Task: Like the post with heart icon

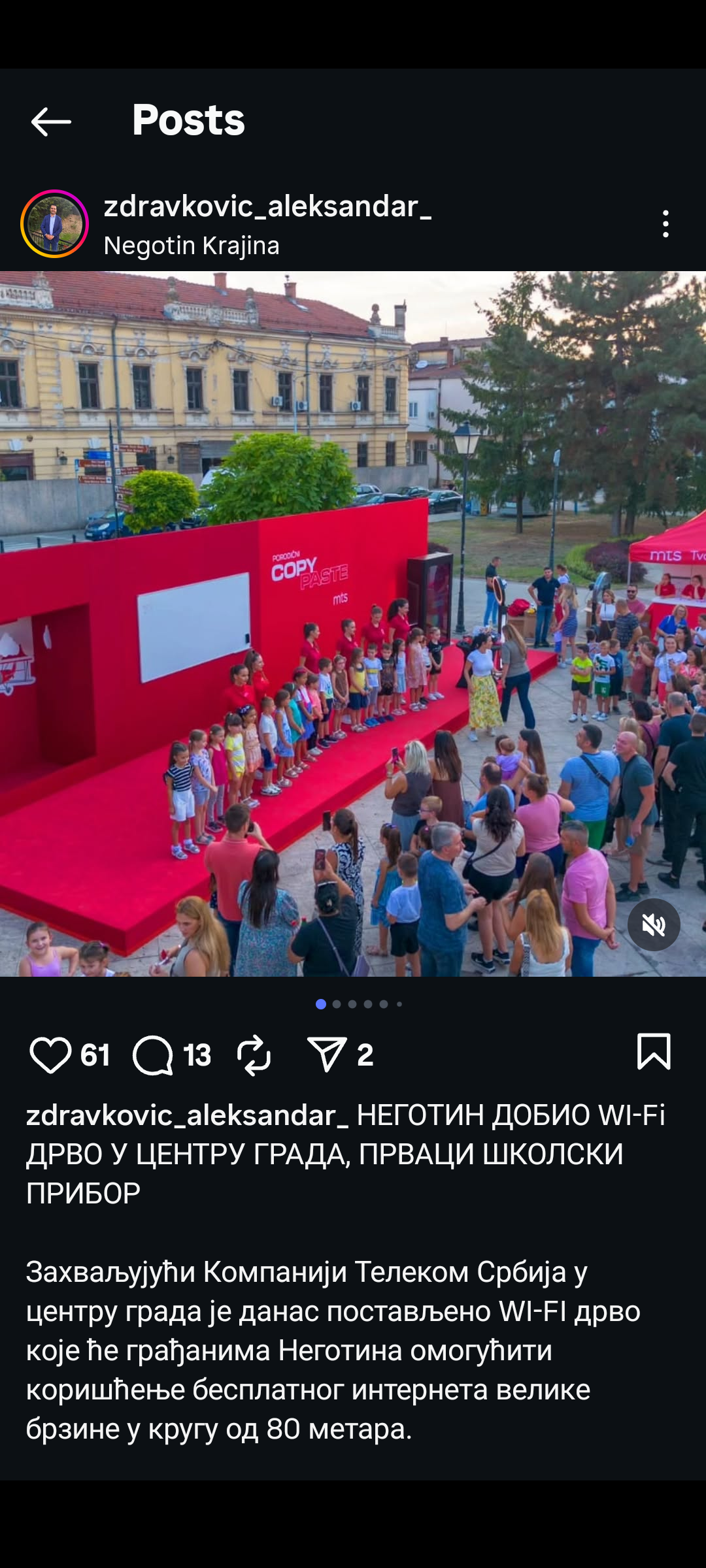Action: tap(50, 1054)
